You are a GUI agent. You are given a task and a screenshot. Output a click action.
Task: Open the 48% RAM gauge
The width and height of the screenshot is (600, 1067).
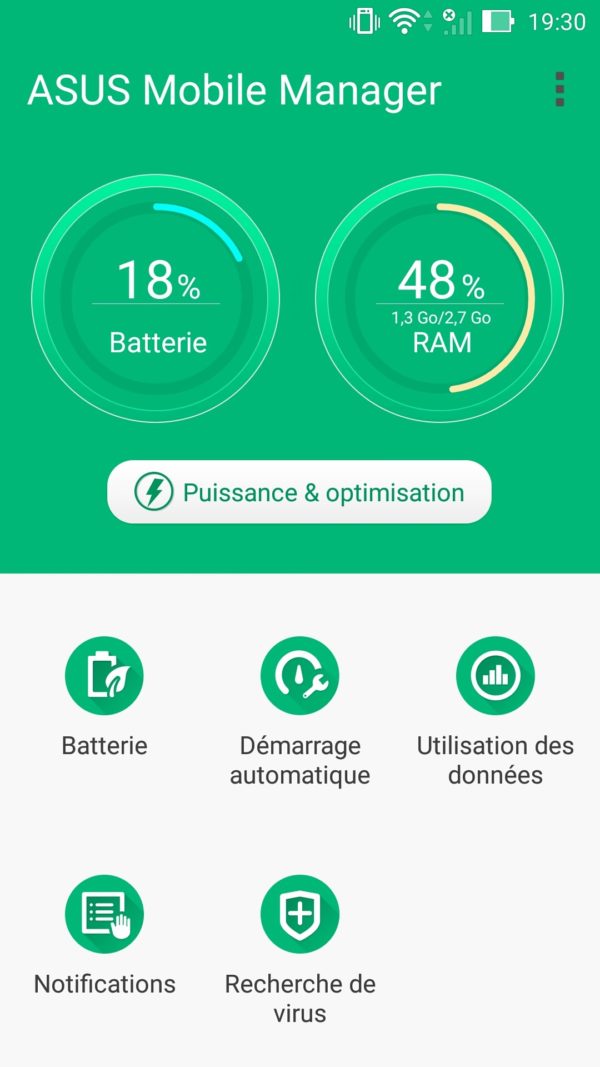(440, 300)
